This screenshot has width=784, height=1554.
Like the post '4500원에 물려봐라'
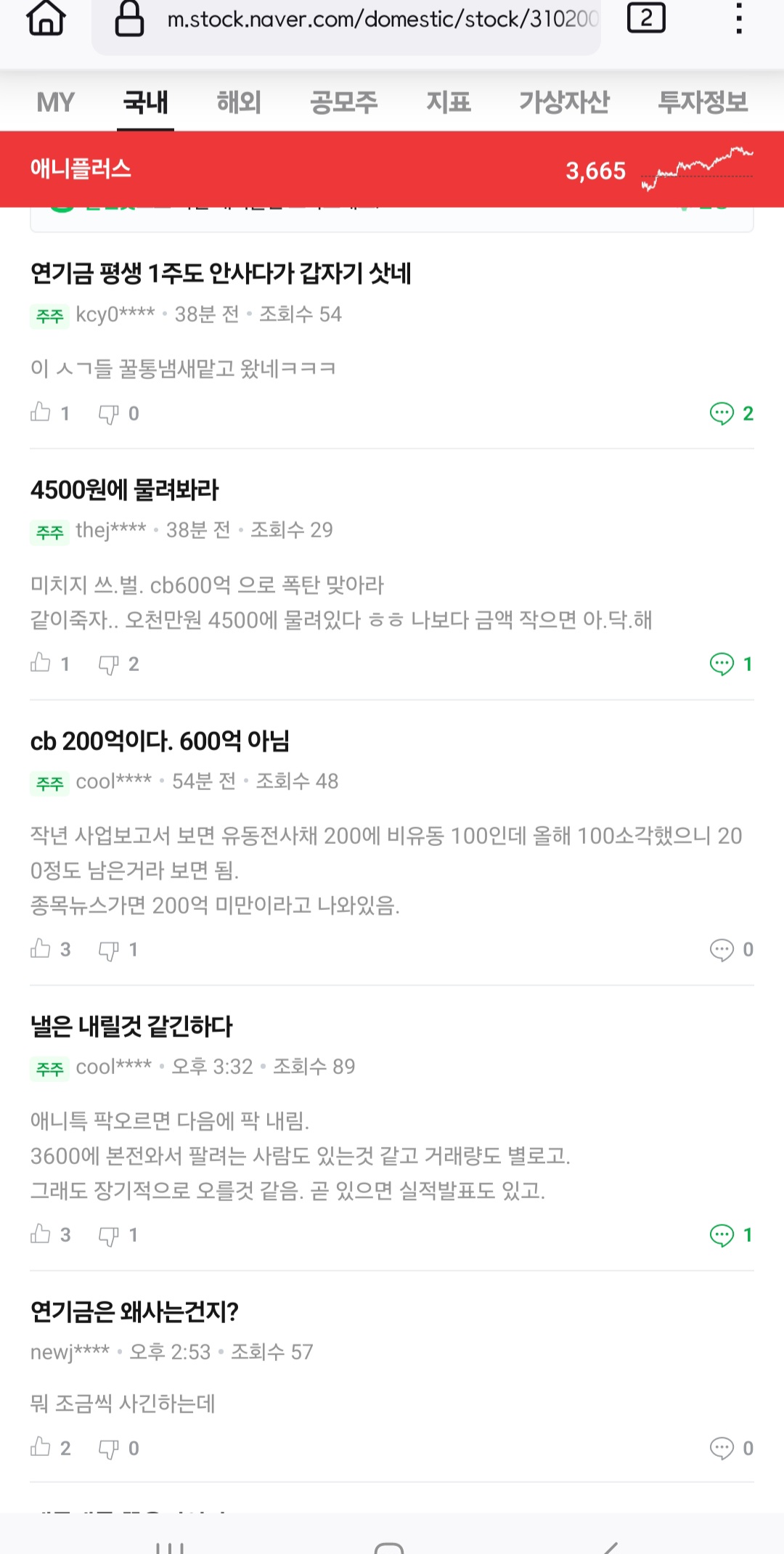41,663
